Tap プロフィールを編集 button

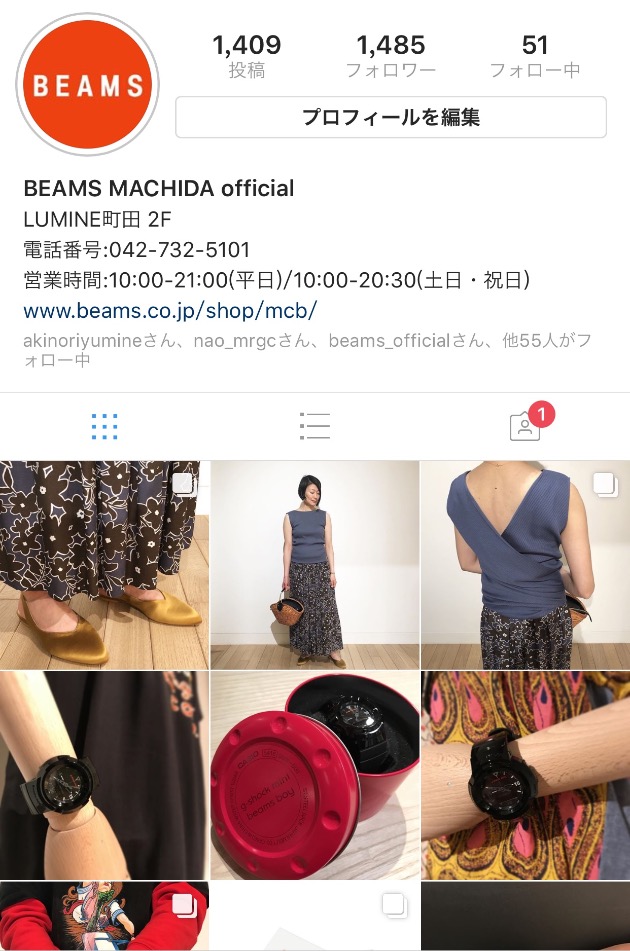point(390,117)
